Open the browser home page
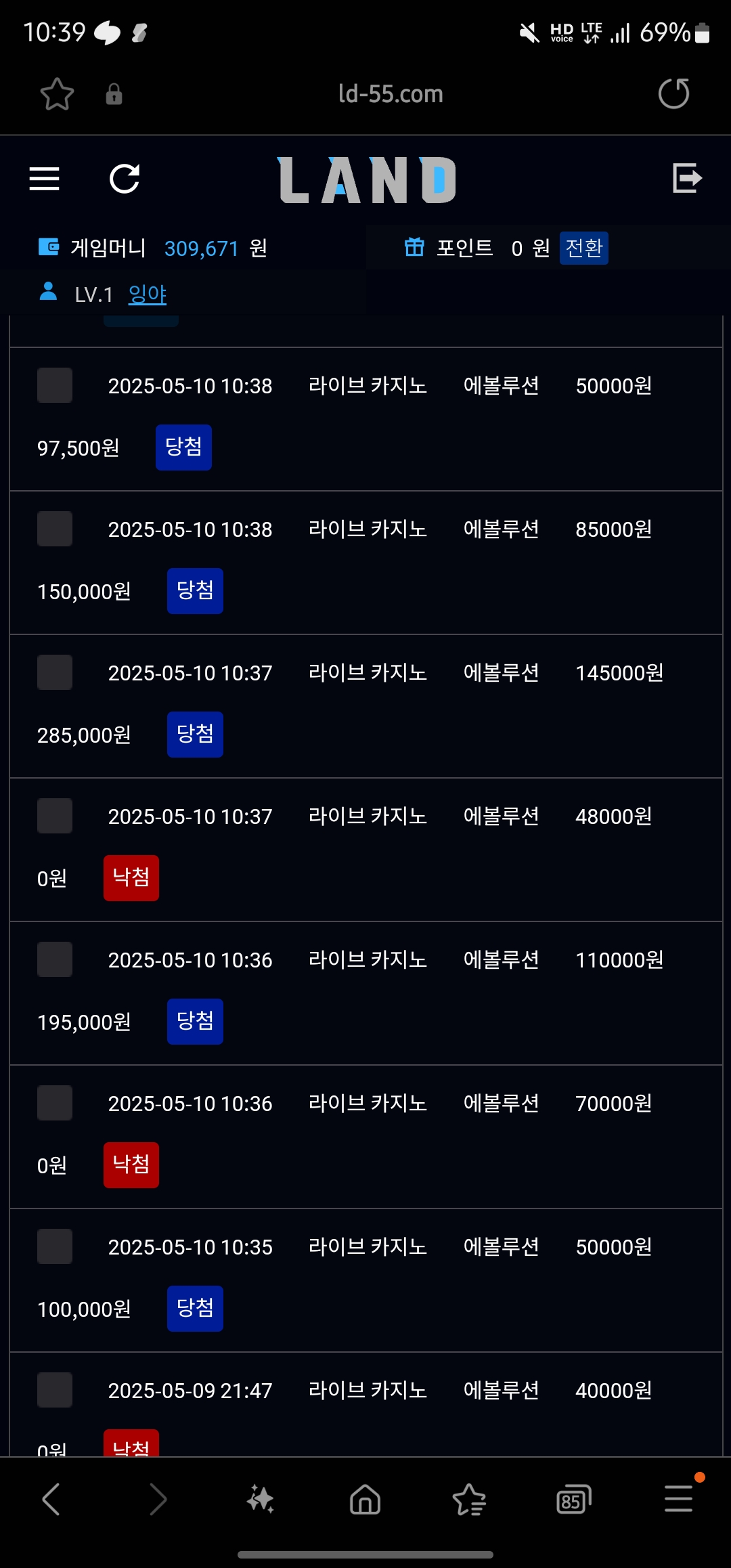The image size is (731, 1568). click(365, 1499)
